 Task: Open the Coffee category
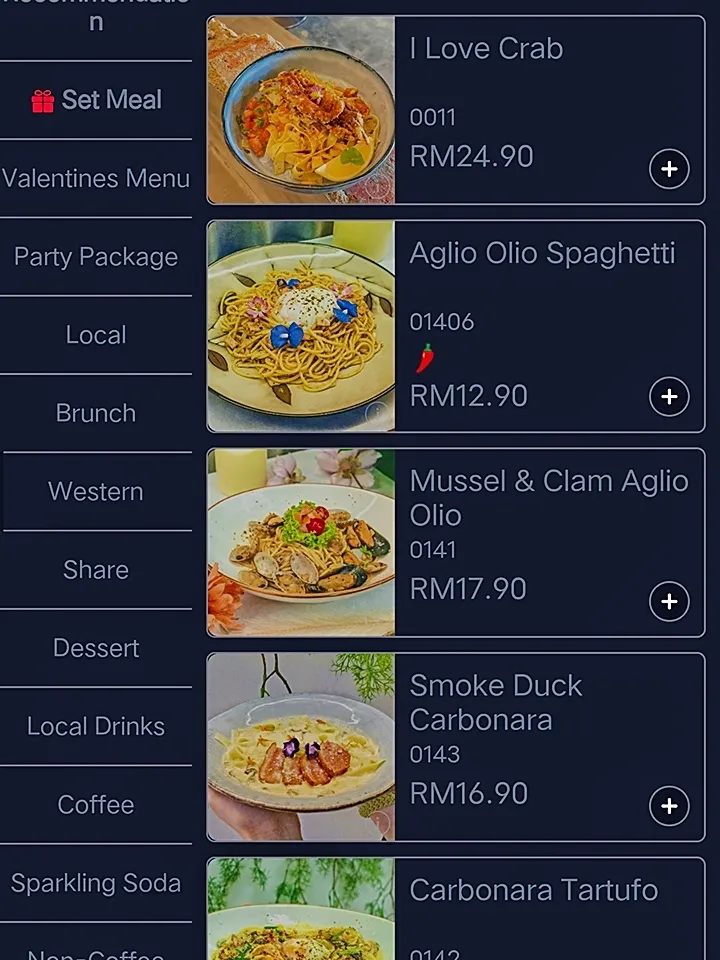pyautogui.click(x=96, y=804)
